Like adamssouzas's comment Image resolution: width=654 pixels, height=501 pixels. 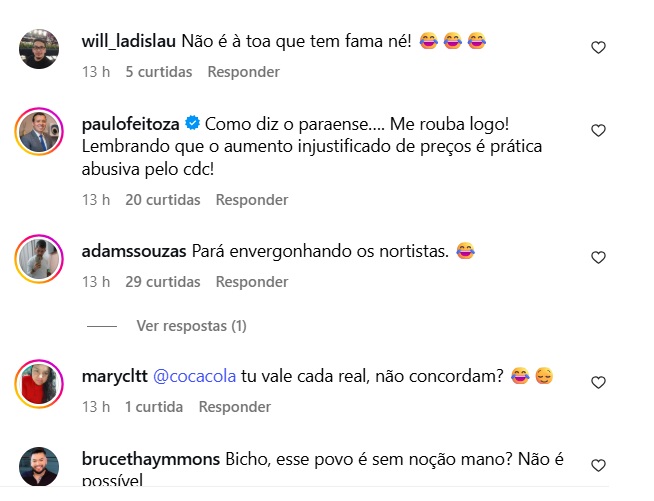click(x=598, y=257)
